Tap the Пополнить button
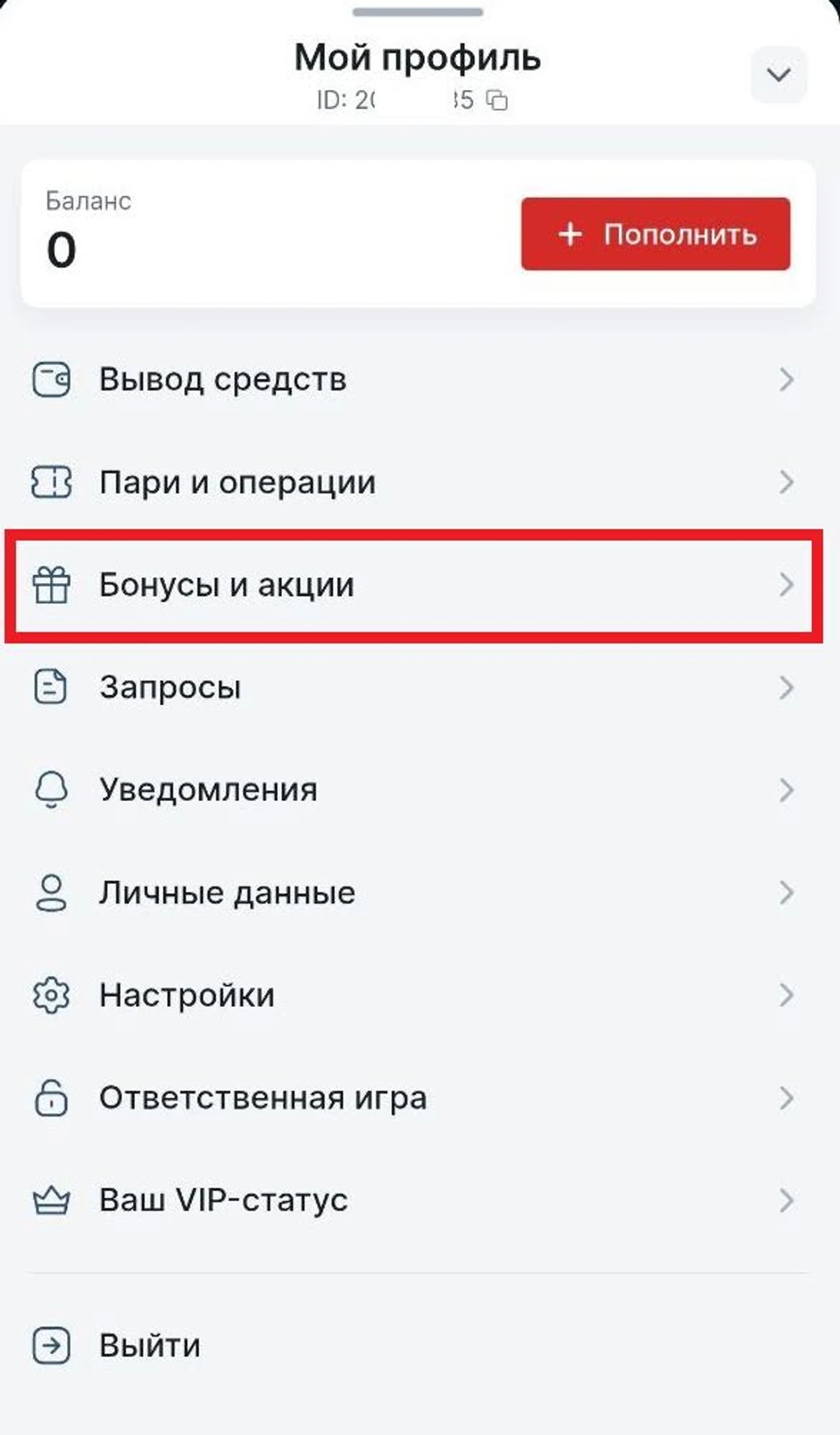840x1435 pixels. tap(655, 234)
